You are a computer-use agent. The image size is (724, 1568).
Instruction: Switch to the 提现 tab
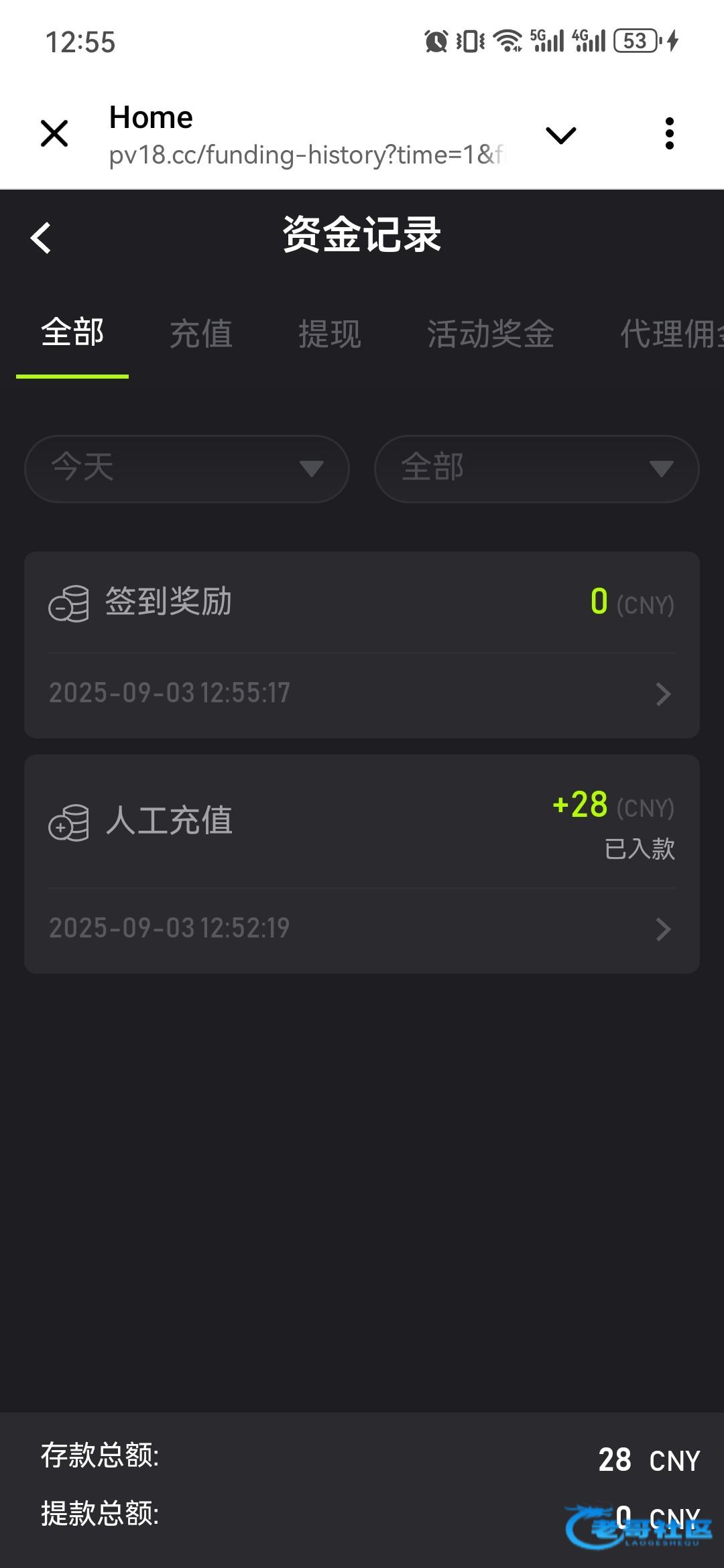pyautogui.click(x=330, y=333)
